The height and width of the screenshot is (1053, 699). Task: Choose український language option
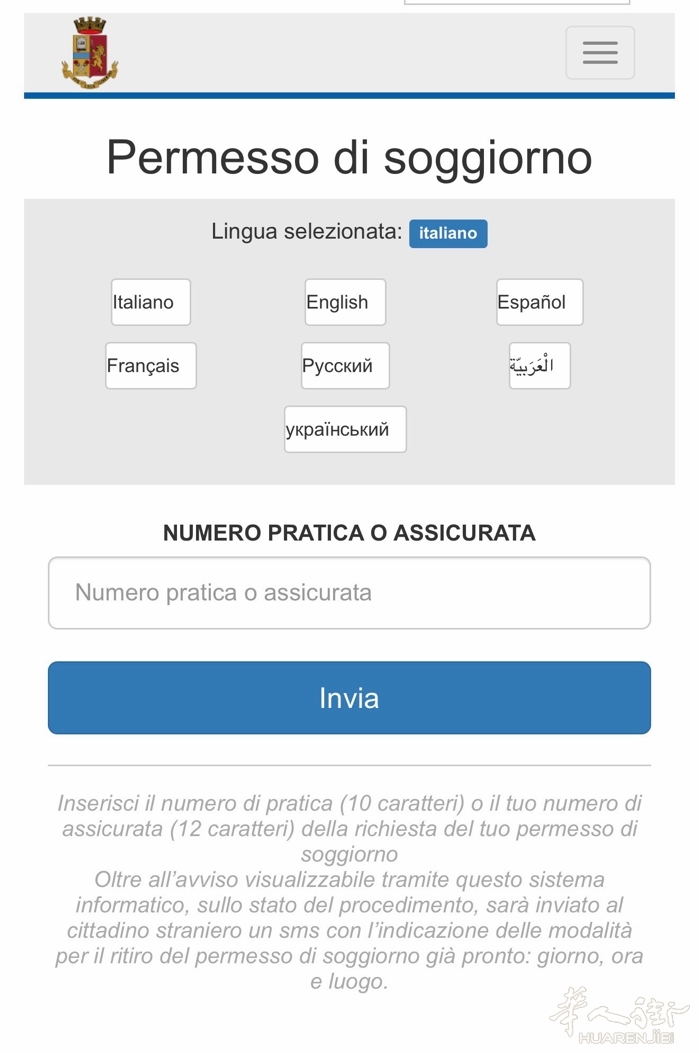pyautogui.click(x=344, y=430)
